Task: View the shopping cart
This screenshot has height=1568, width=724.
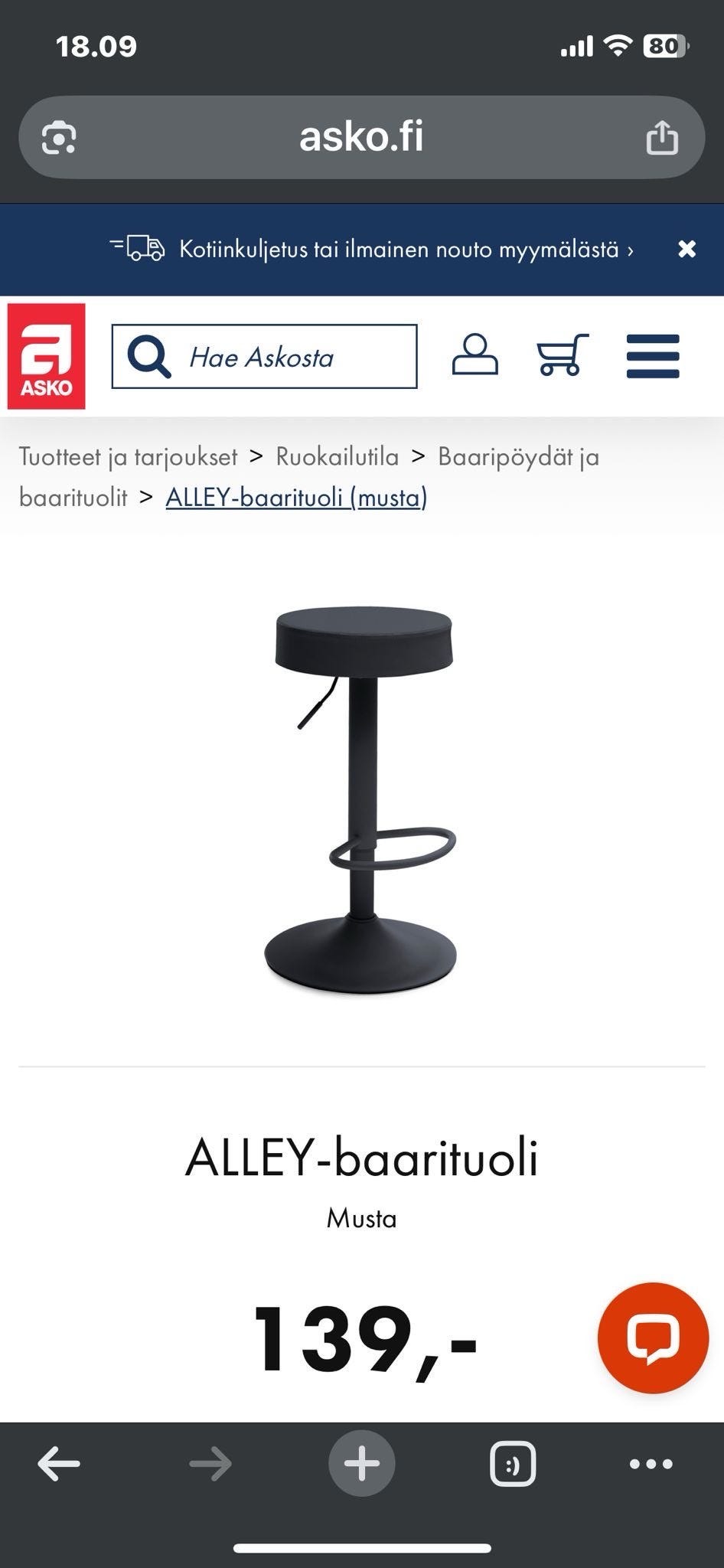Action: tap(563, 355)
